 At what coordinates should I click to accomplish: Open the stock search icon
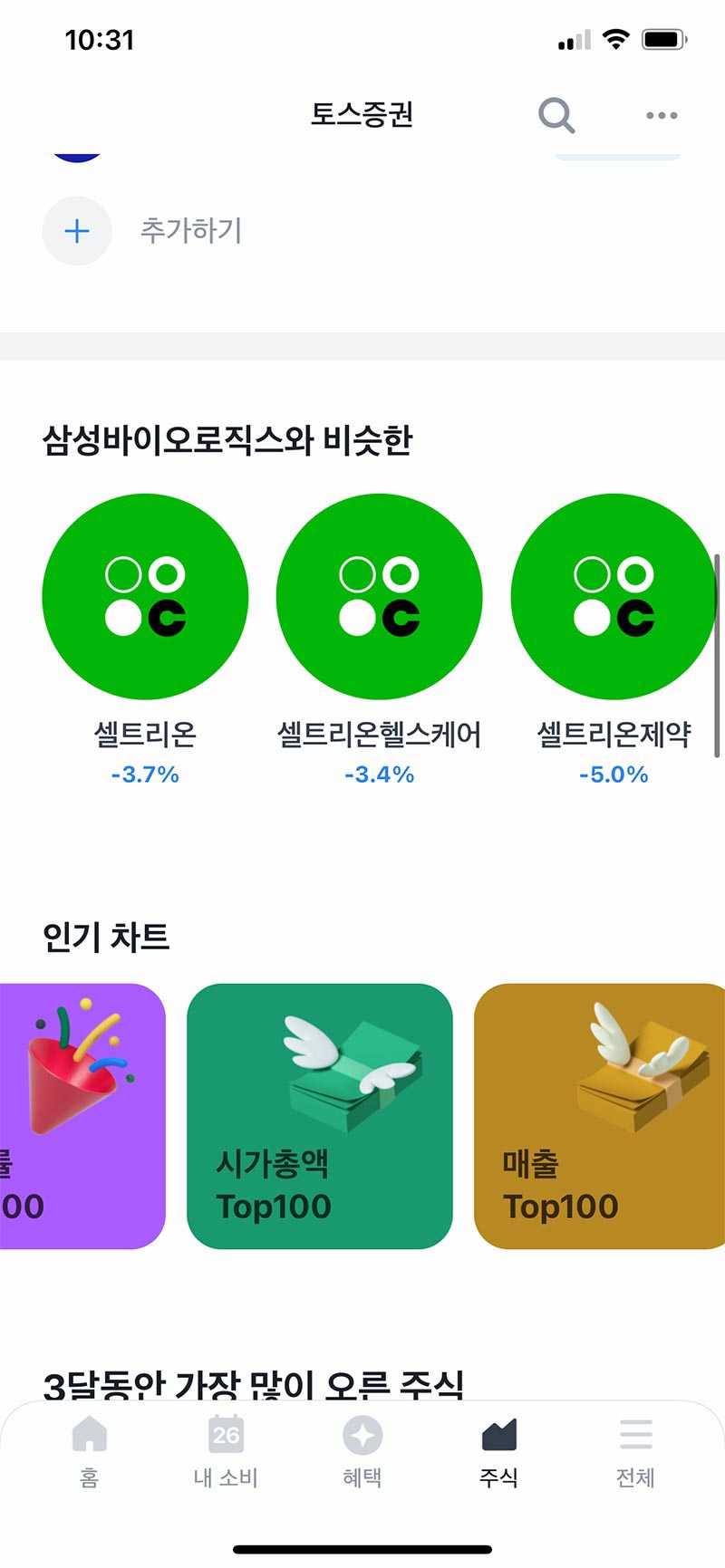pyautogui.click(x=556, y=116)
